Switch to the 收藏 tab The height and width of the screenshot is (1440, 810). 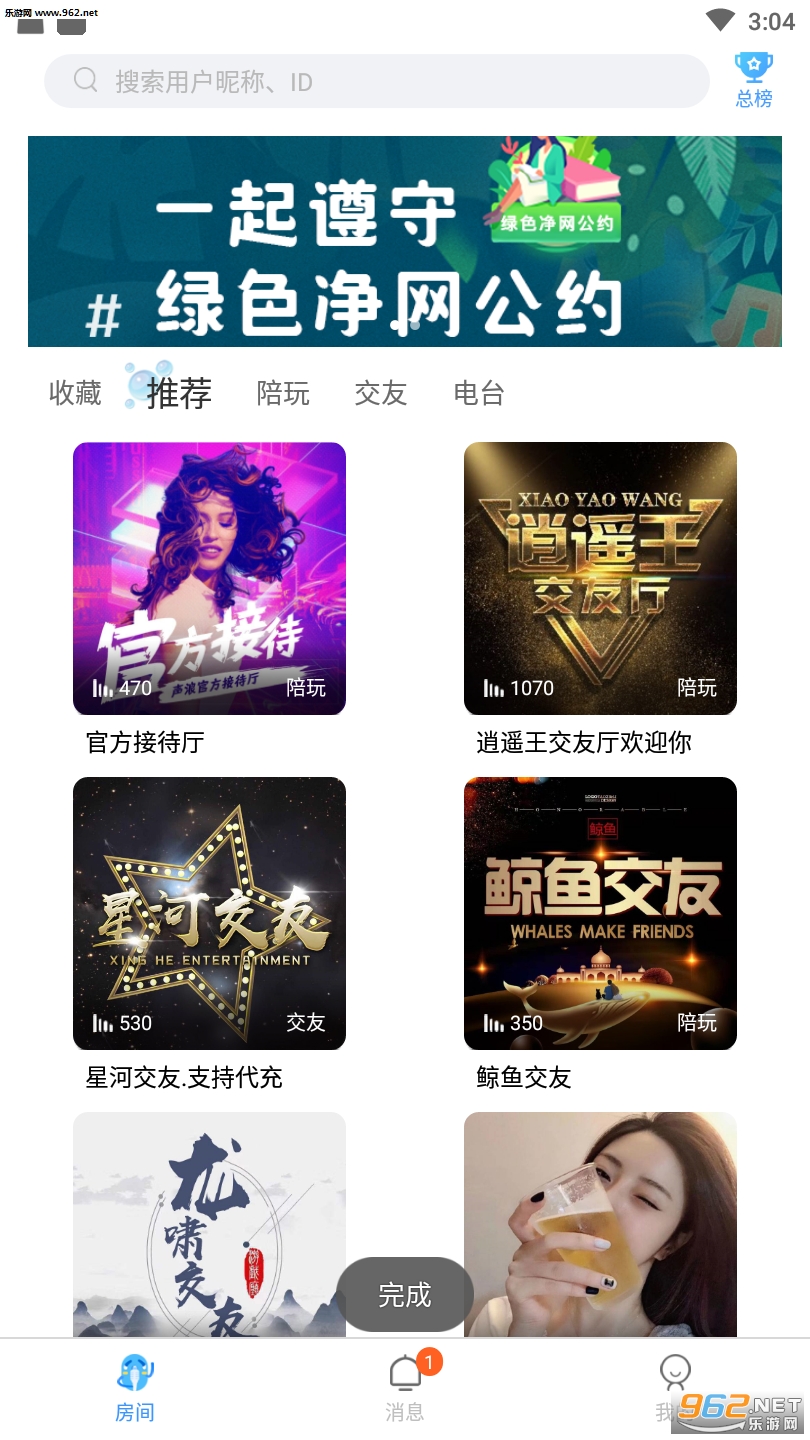coord(75,393)
